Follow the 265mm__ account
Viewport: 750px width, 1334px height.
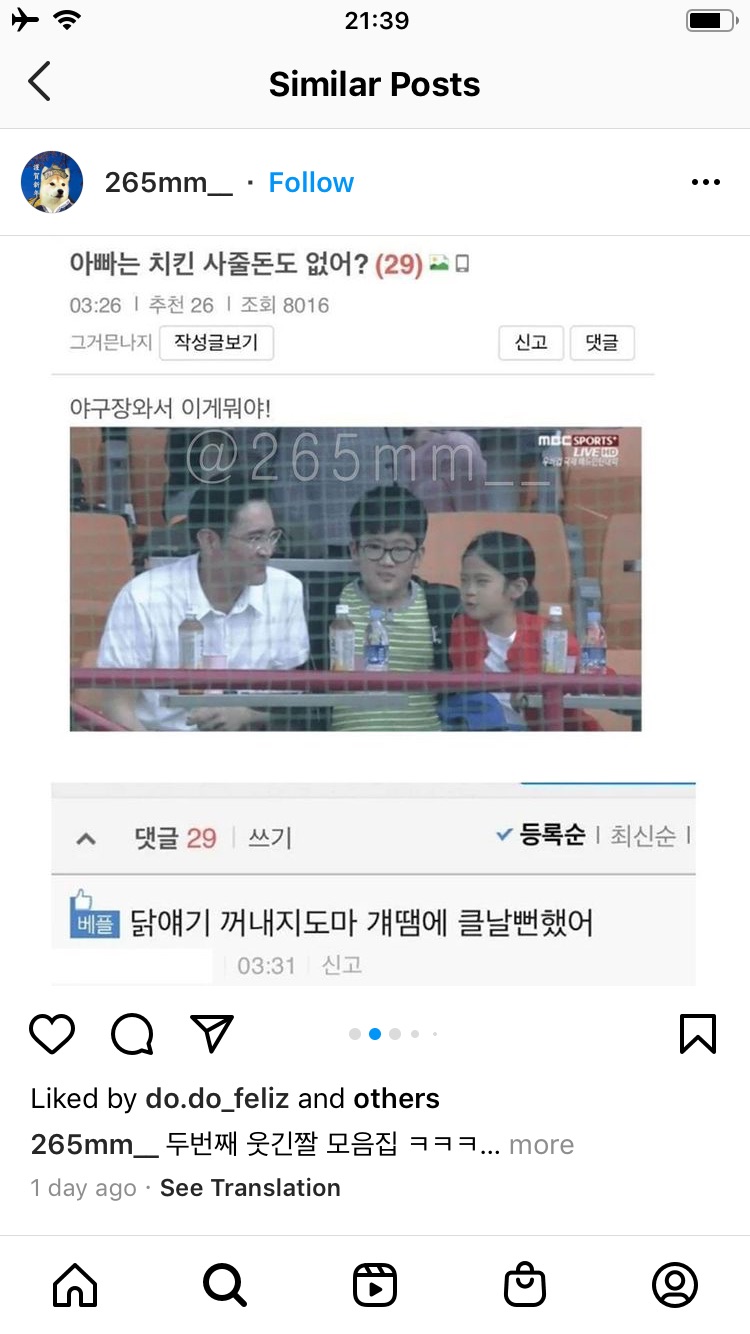311,182
